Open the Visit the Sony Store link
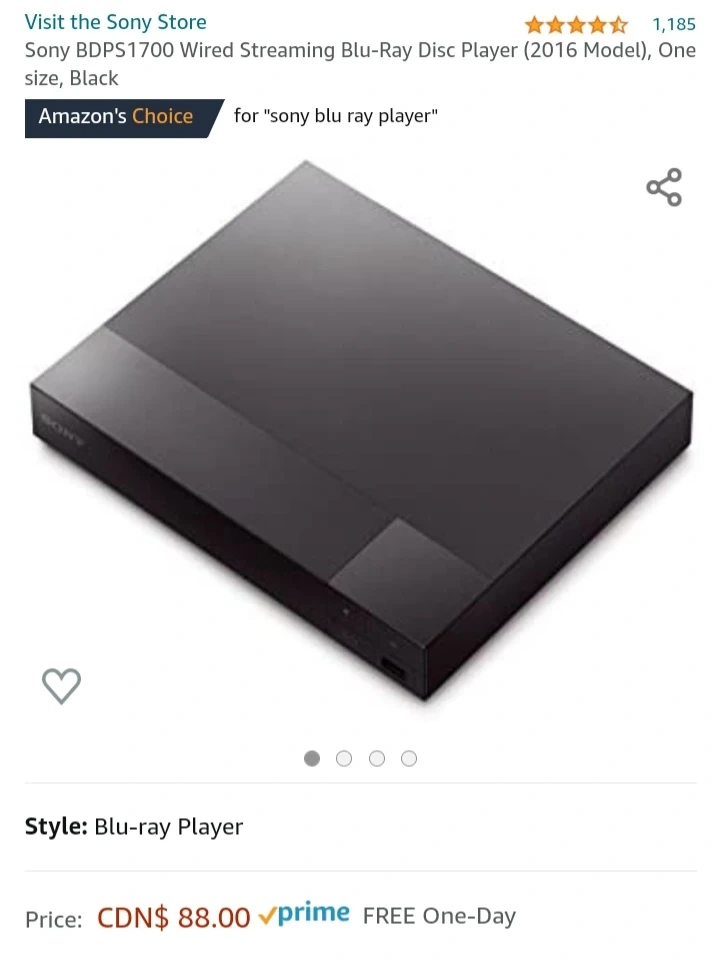Image resolution: width=720 pixels, height=960 pixels. tap(115, 22)
